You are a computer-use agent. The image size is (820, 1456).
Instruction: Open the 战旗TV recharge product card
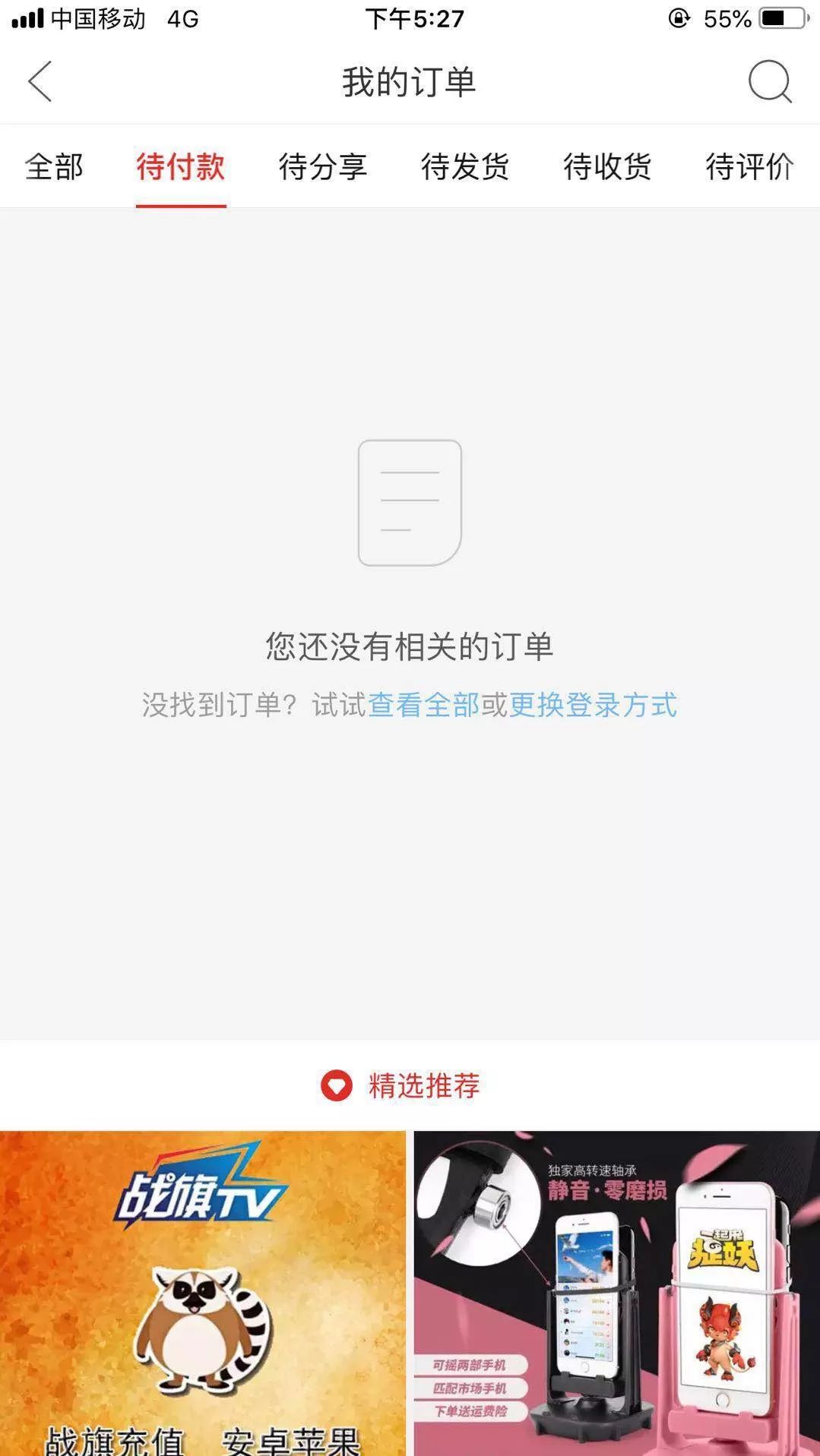coord(202,1291)
